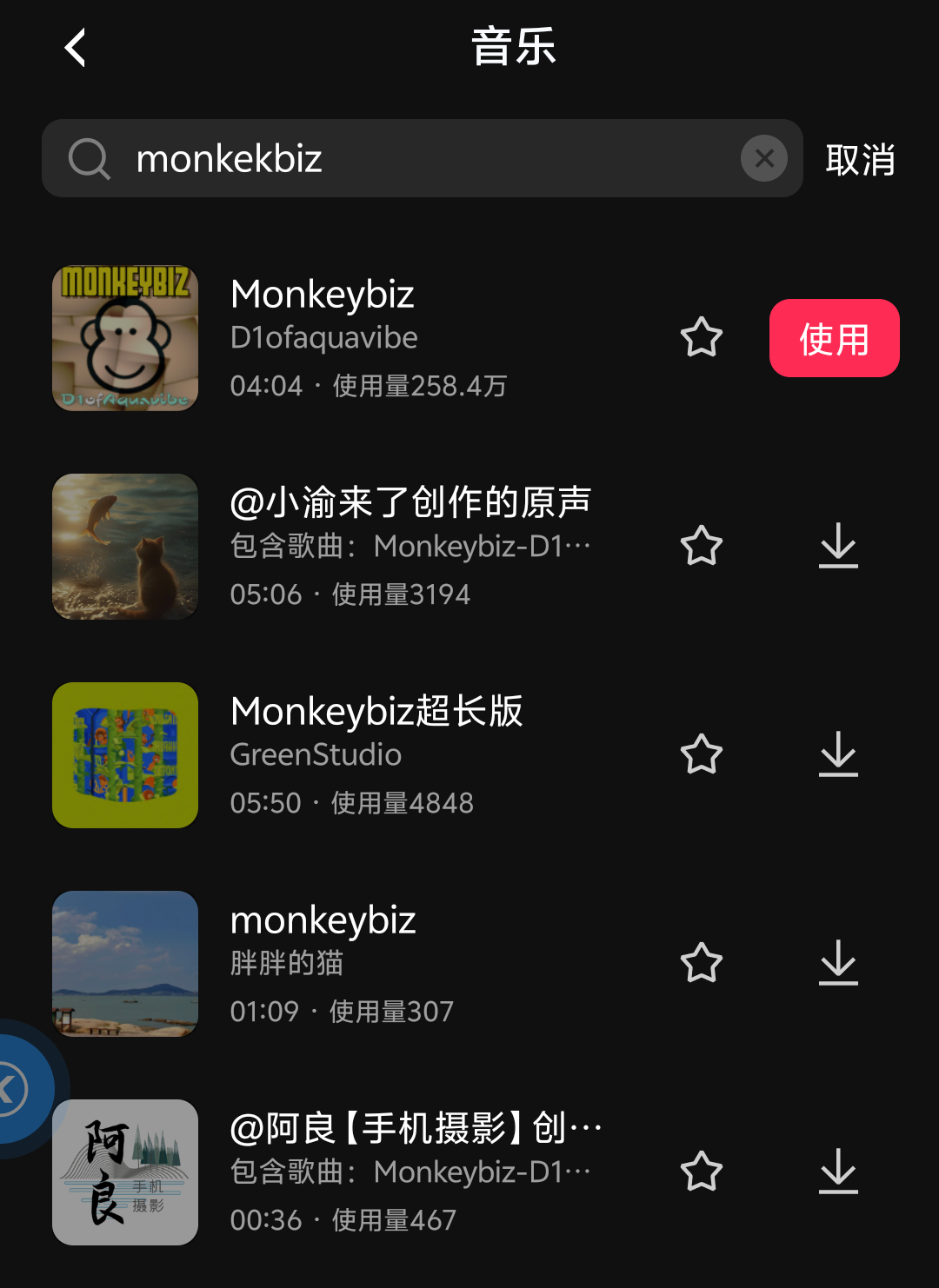Tap the monkekbiz search field

[417, 159]
